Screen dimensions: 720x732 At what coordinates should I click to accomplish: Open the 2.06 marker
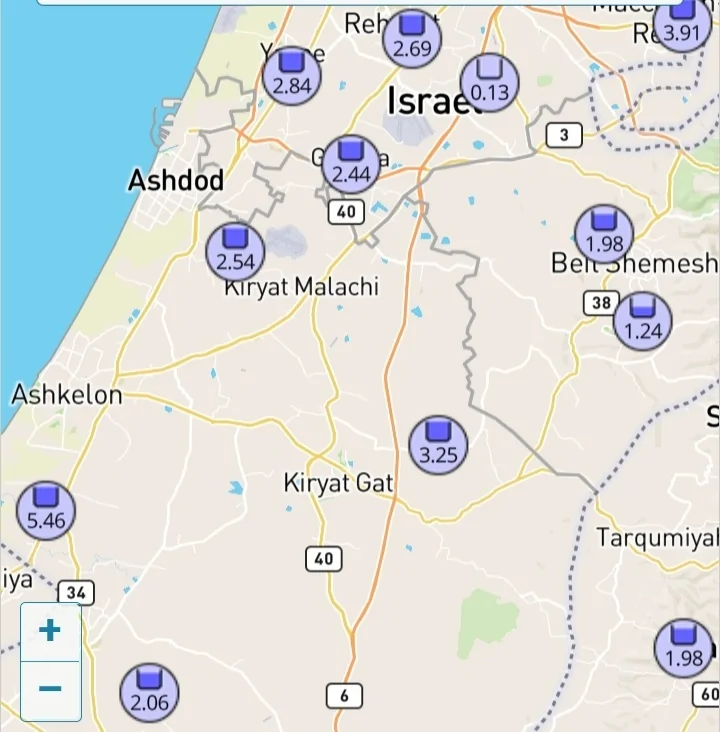(x=150, y=692)
